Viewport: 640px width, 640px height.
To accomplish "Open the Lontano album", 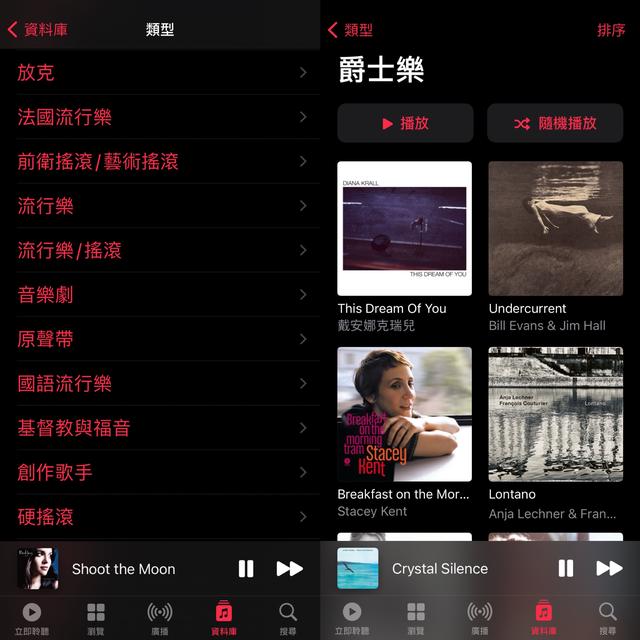I will click(555, 415).
